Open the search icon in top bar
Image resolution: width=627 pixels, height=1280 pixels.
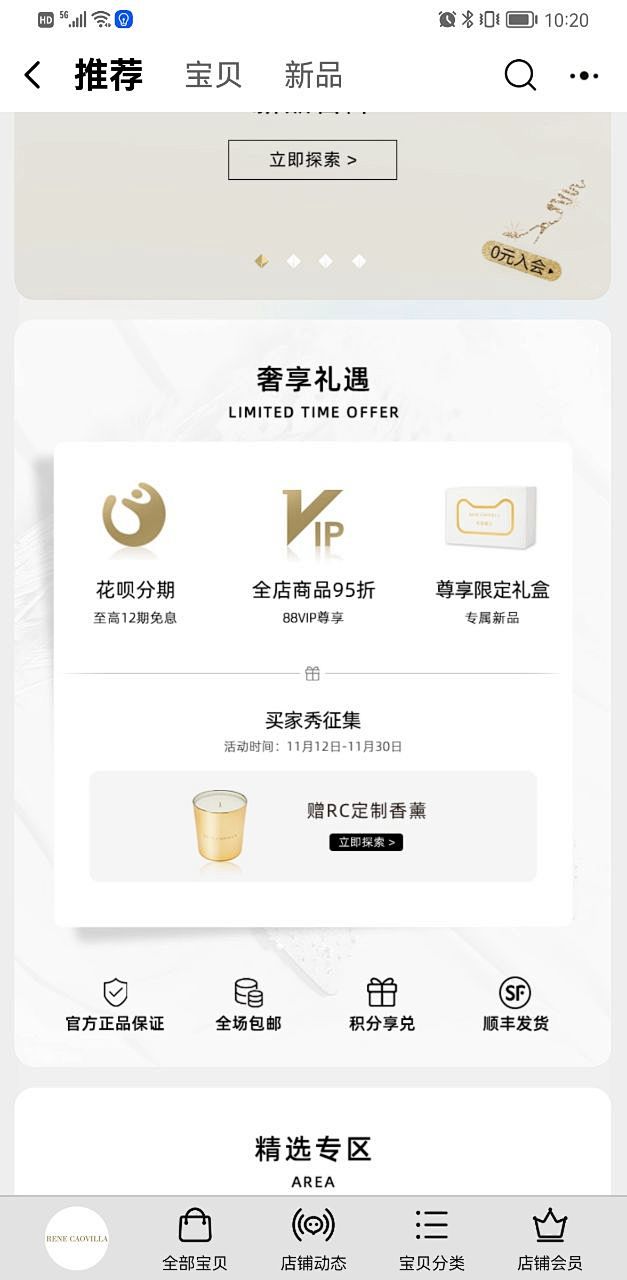[519, 75]
